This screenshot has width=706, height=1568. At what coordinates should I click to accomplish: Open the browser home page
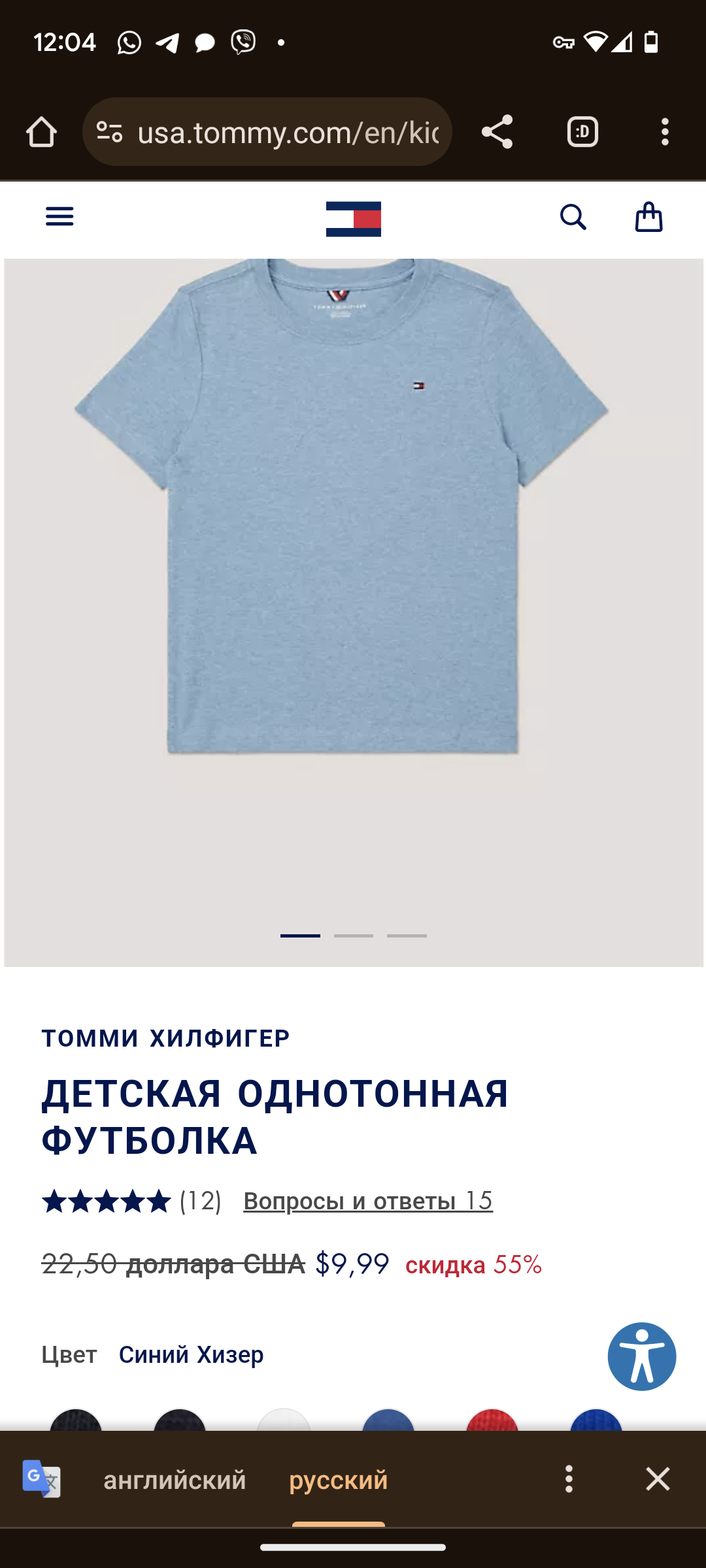coord(41,133)
